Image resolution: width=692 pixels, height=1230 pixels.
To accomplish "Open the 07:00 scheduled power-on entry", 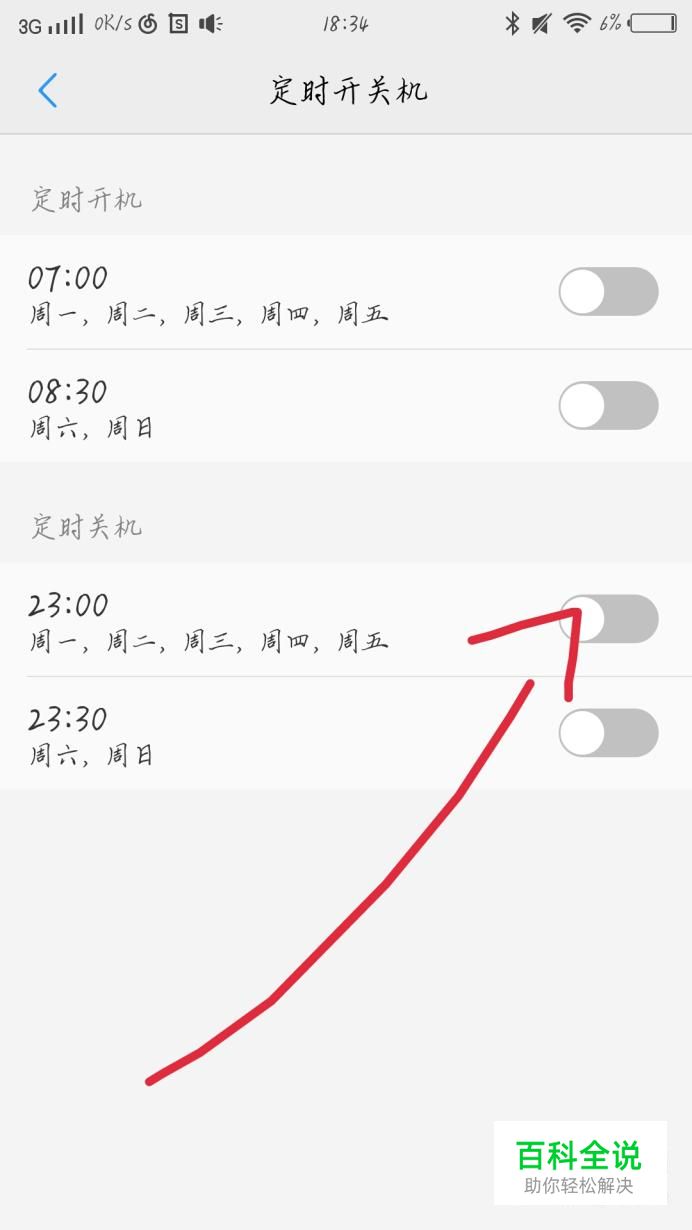I will coord(250,293).
